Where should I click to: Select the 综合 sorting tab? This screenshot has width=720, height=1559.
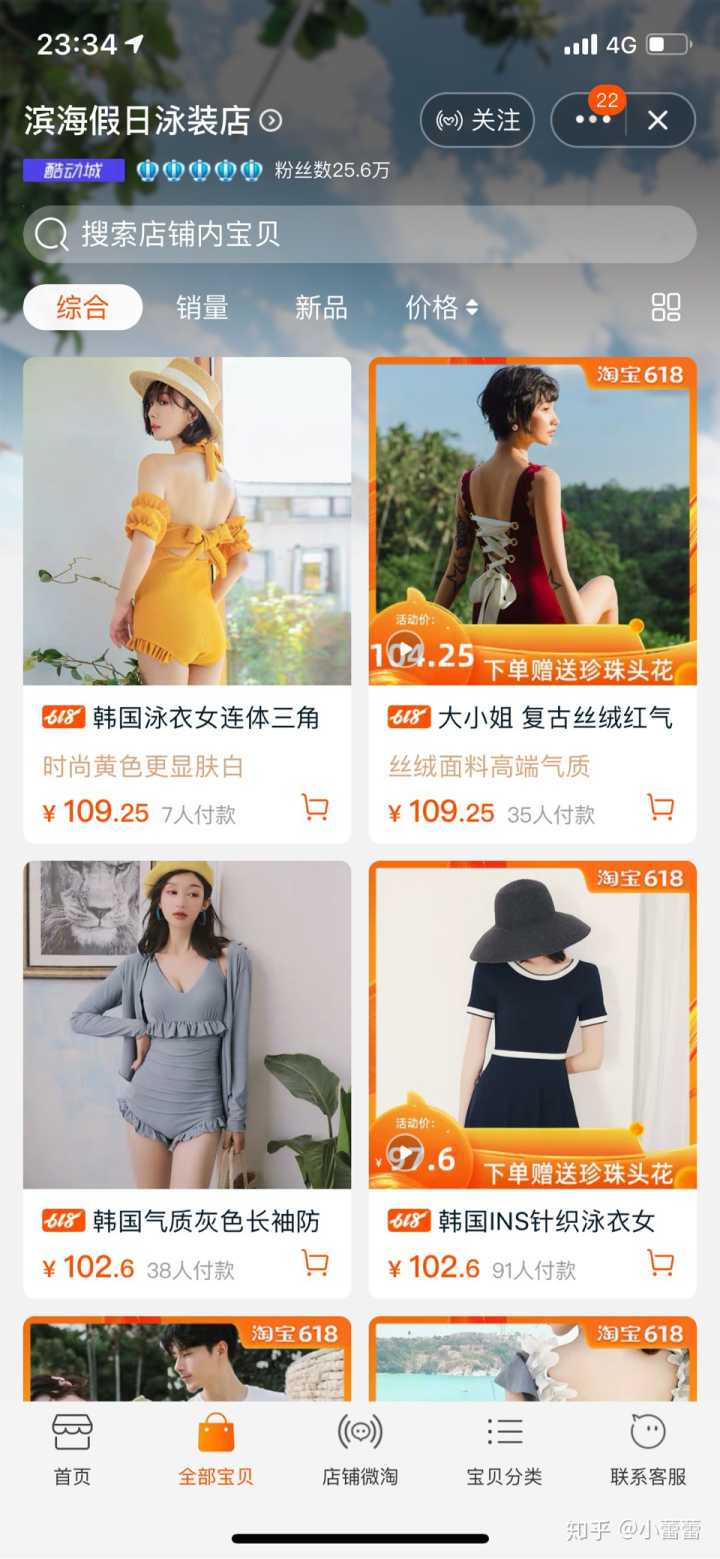(x=82, y=307)
